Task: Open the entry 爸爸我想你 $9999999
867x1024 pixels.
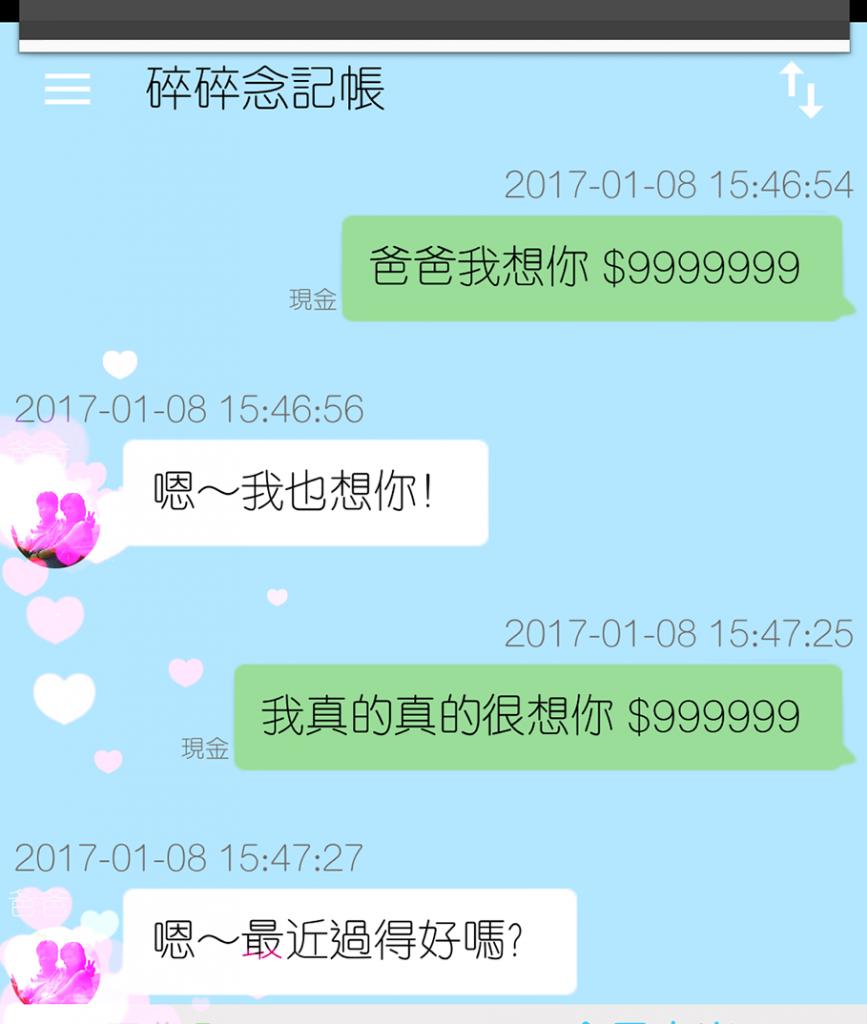Action: pos(592,268)
